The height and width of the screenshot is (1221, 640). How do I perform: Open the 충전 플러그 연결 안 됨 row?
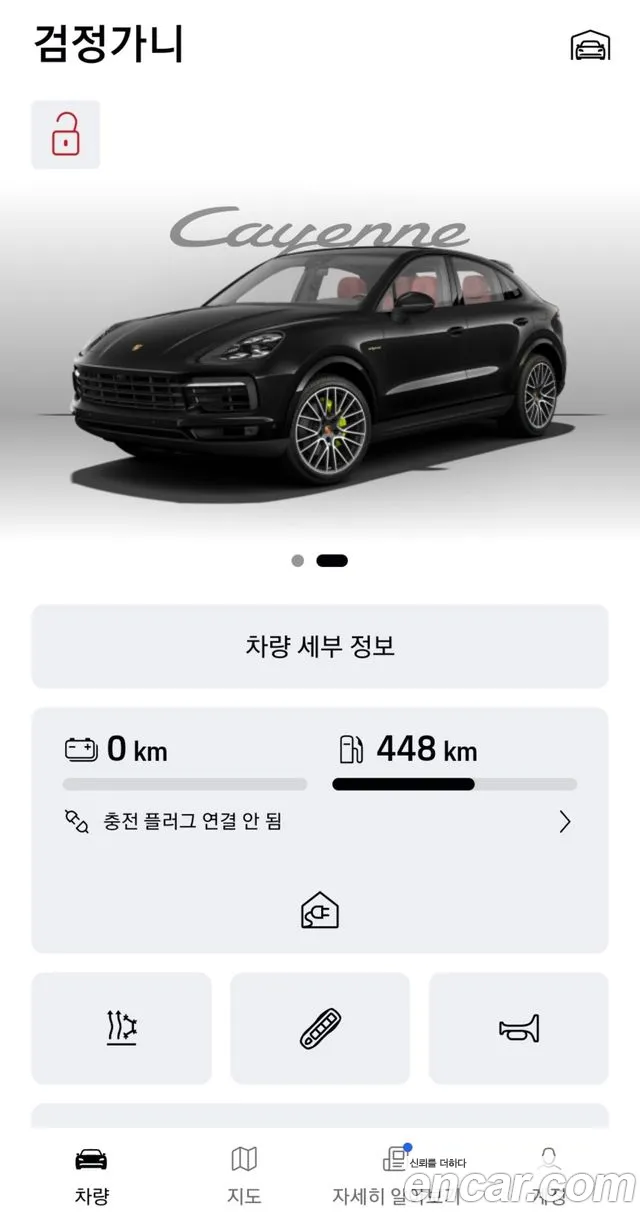tap(320, 822)
